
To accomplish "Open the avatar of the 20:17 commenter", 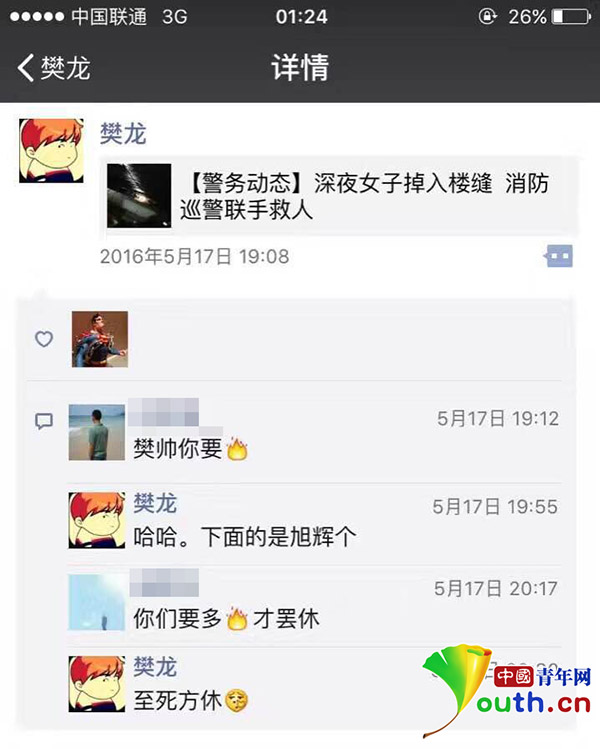I will click(x=96, y=603).
